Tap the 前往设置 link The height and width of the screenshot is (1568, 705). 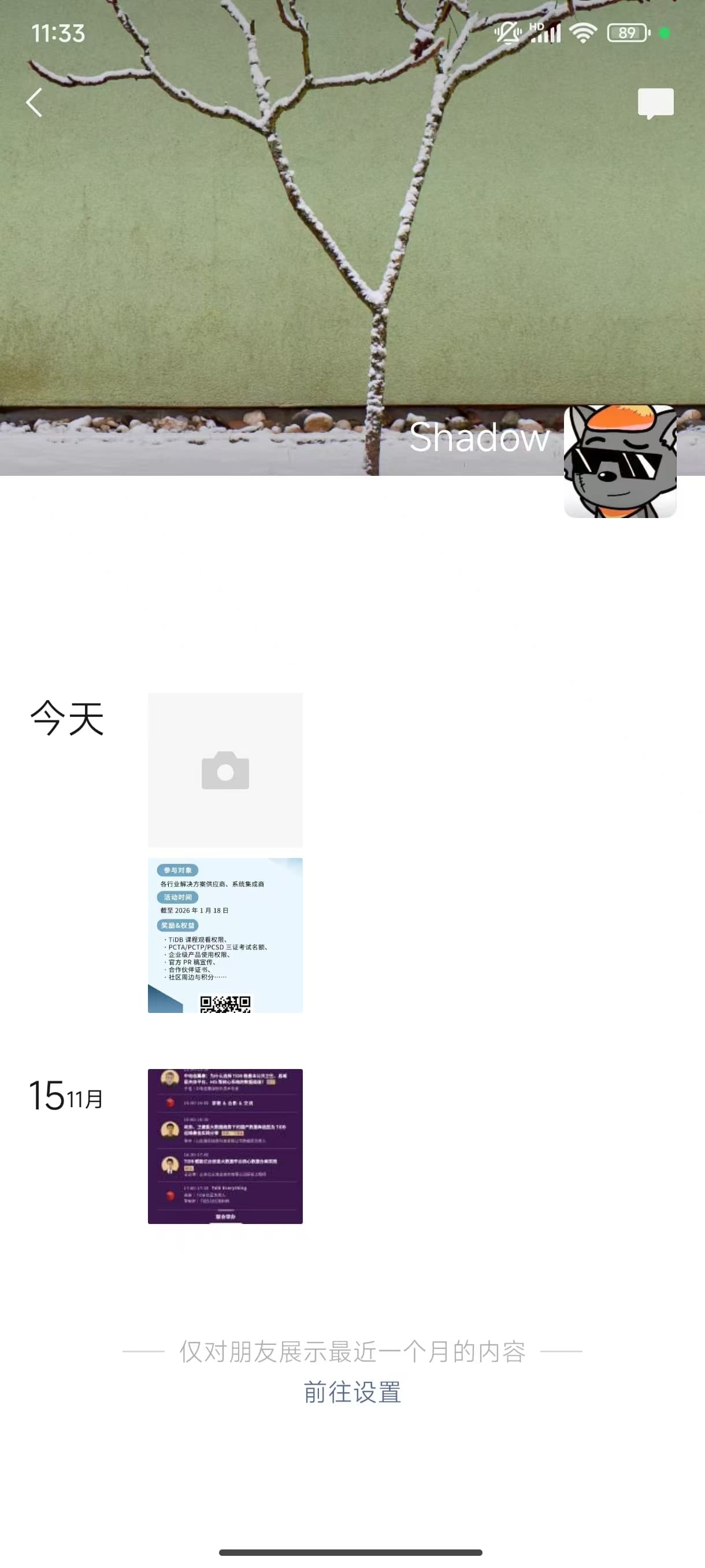pyautogui.click(x=352, y=1392)
